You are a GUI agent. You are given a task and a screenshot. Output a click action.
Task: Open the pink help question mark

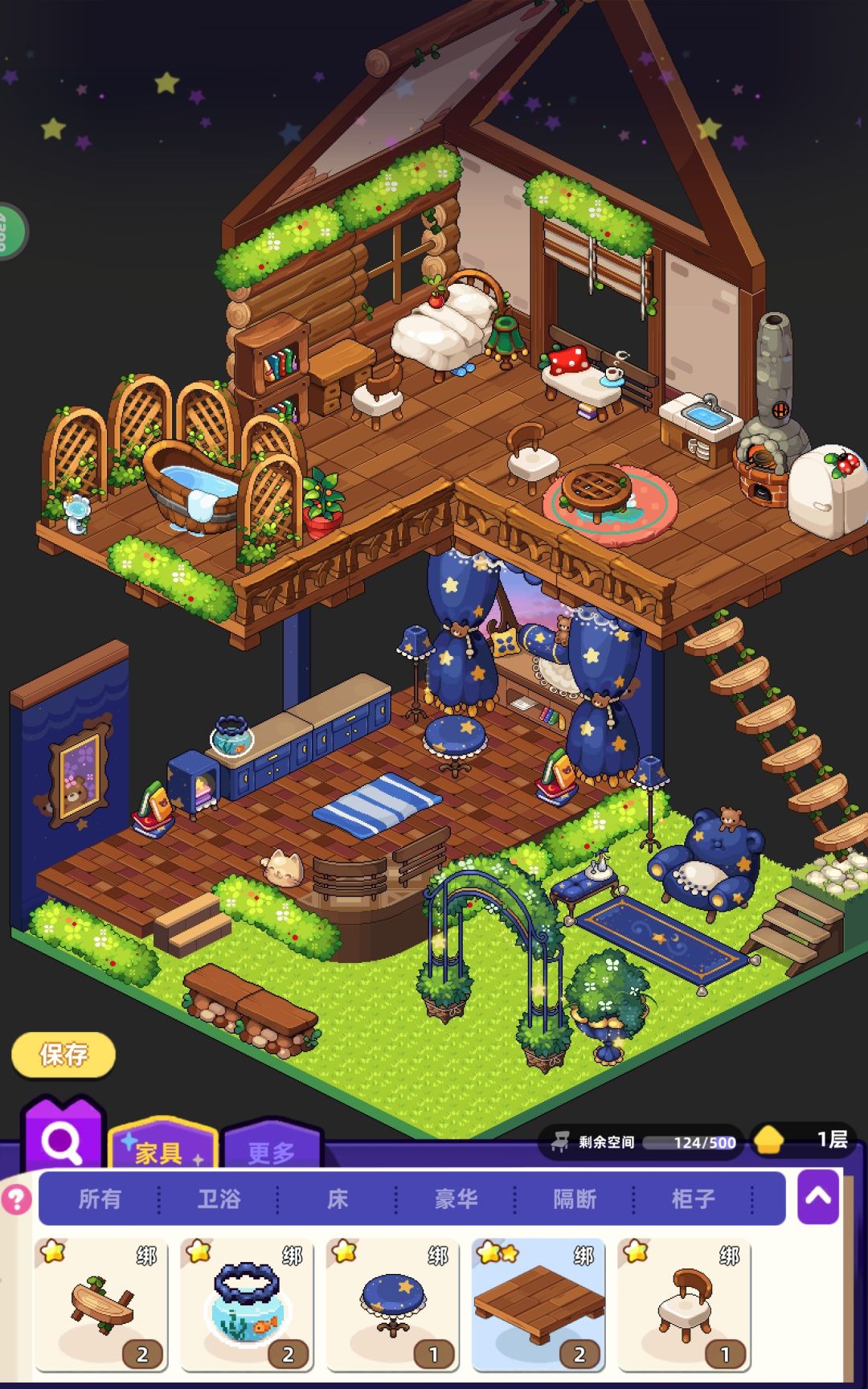15,1200
